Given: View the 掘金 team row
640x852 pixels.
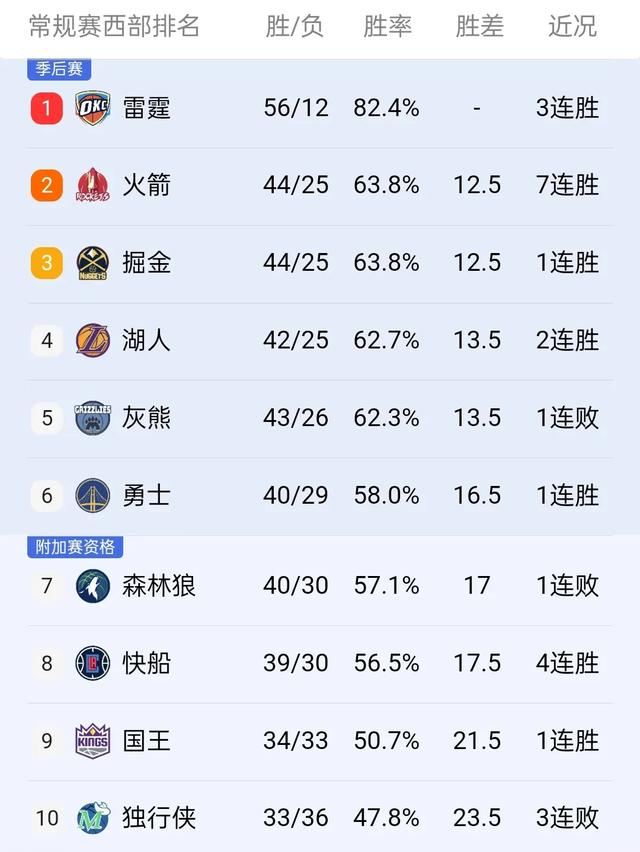Looking at the screenshot, I should [x=146, y=263].
